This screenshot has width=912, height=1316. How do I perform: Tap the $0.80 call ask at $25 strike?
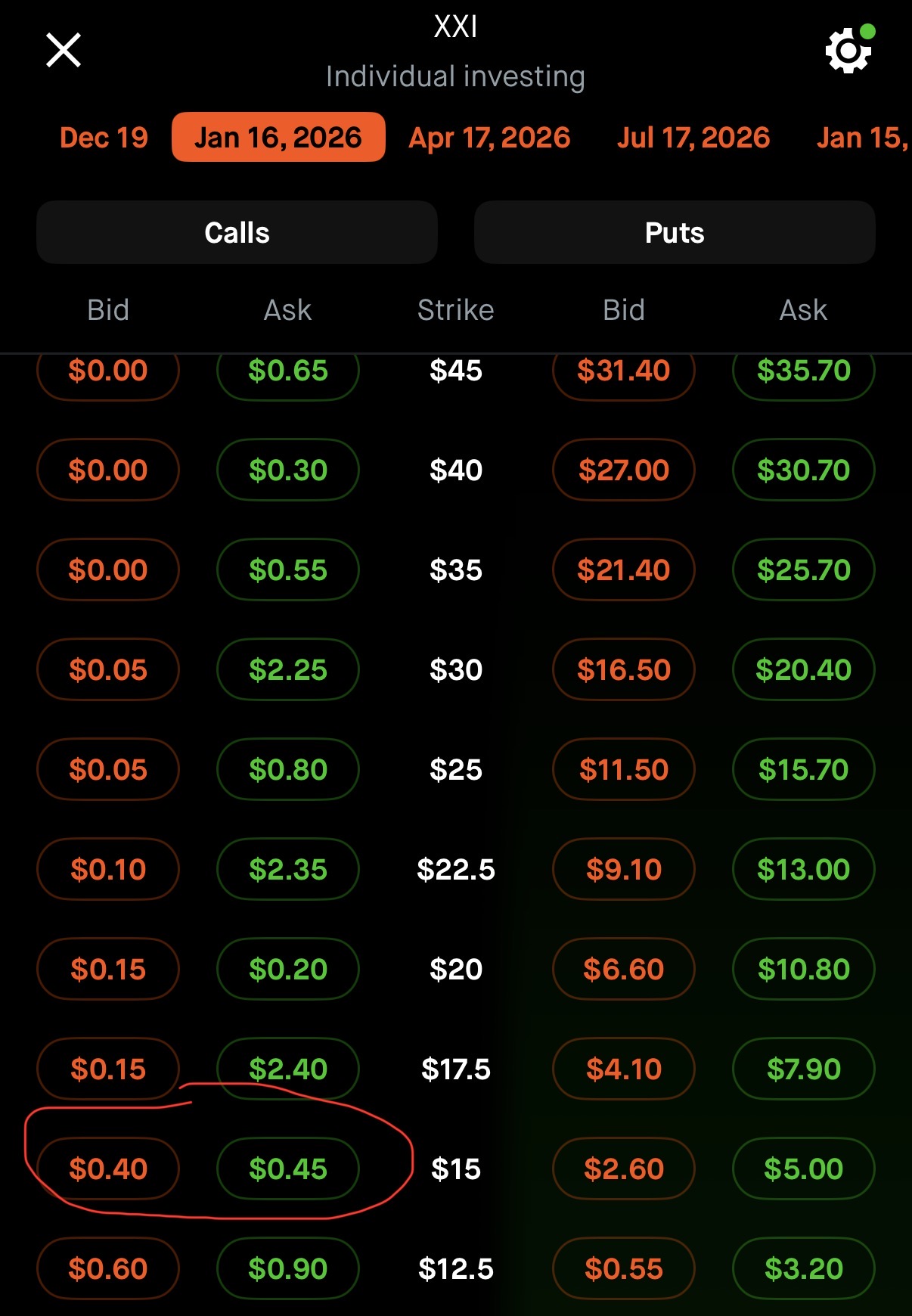pyautogui.click(x=288, y=769)
